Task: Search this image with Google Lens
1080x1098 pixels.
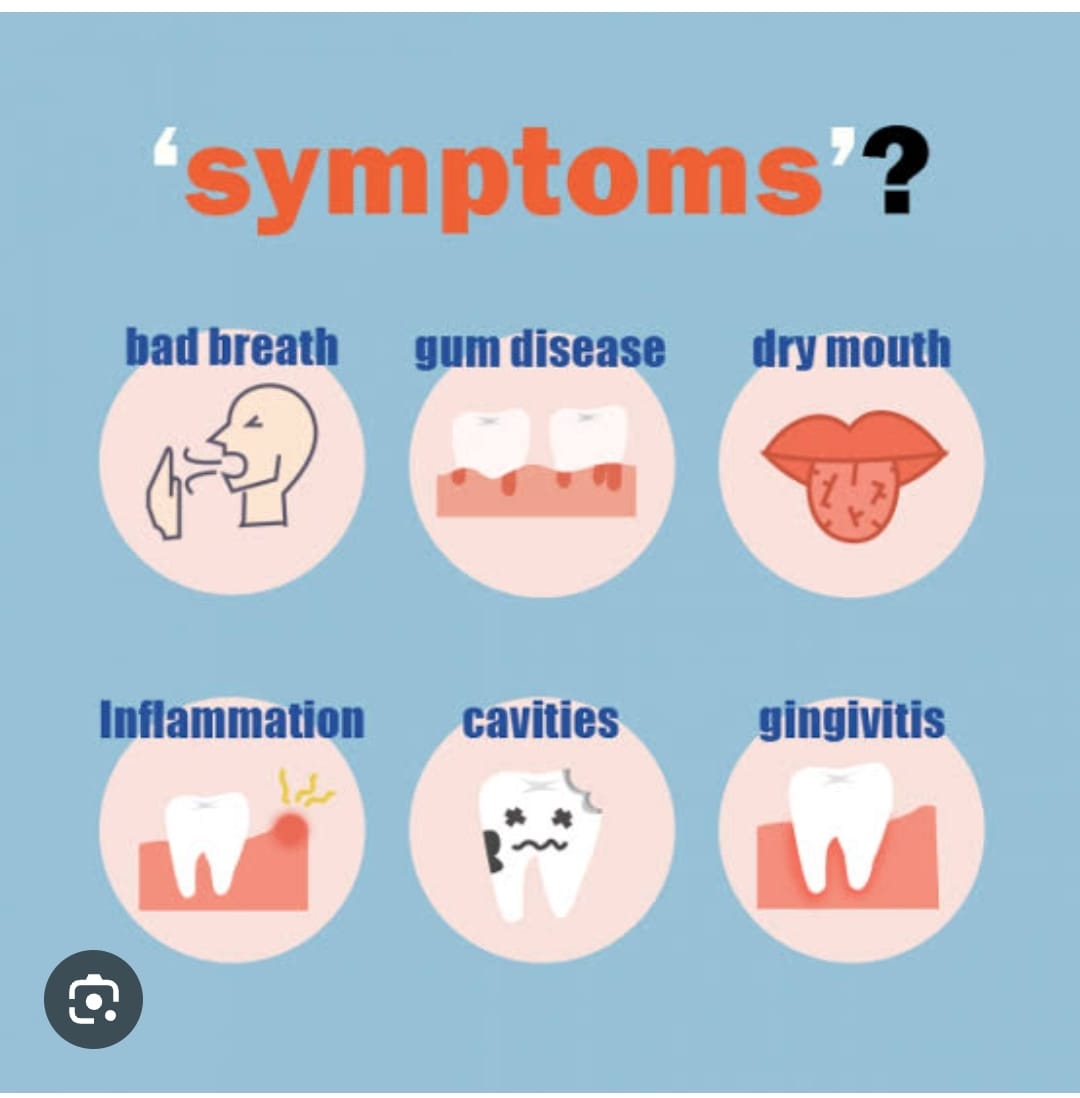Action: (93, 998)
